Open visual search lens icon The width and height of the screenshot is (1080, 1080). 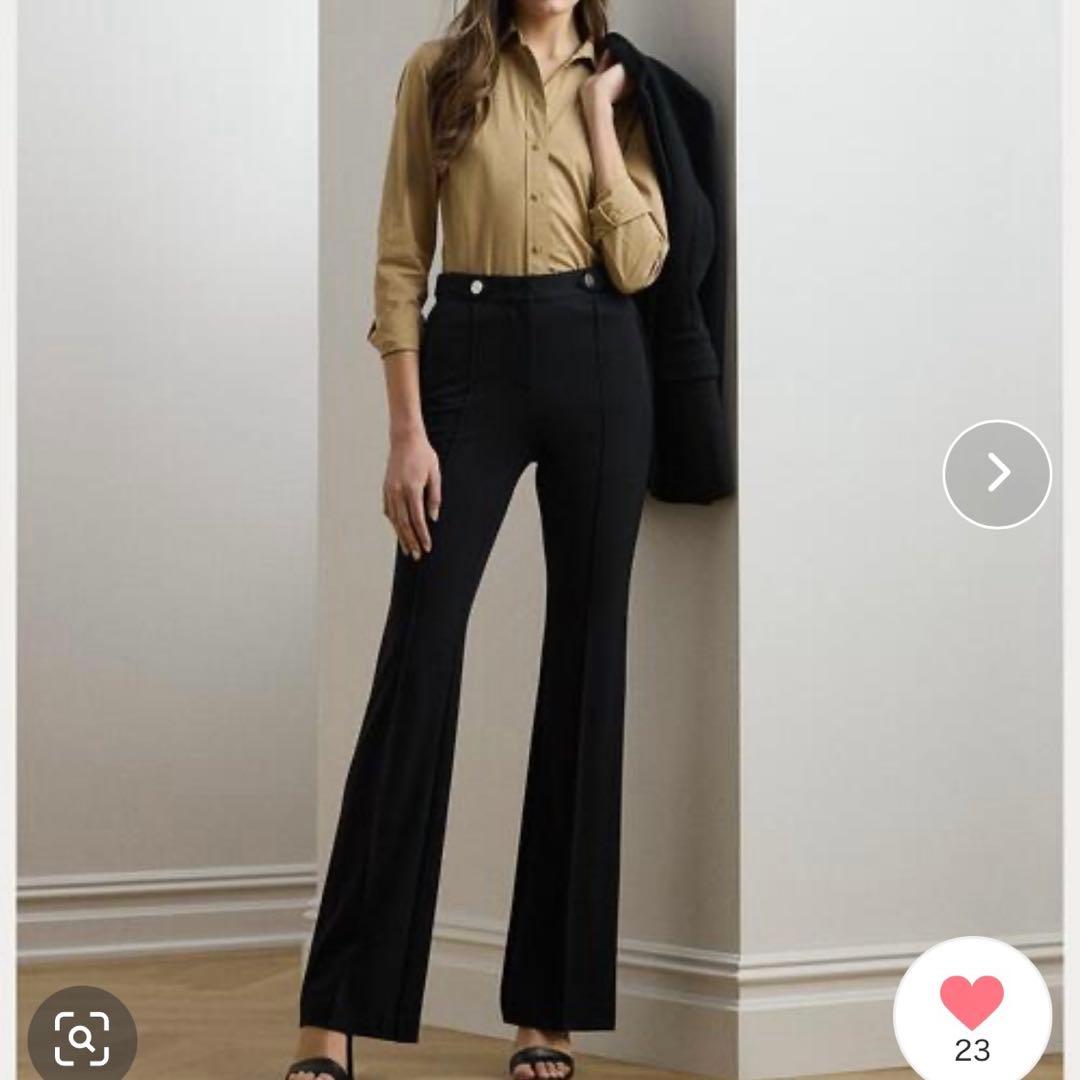point(82,1037)
